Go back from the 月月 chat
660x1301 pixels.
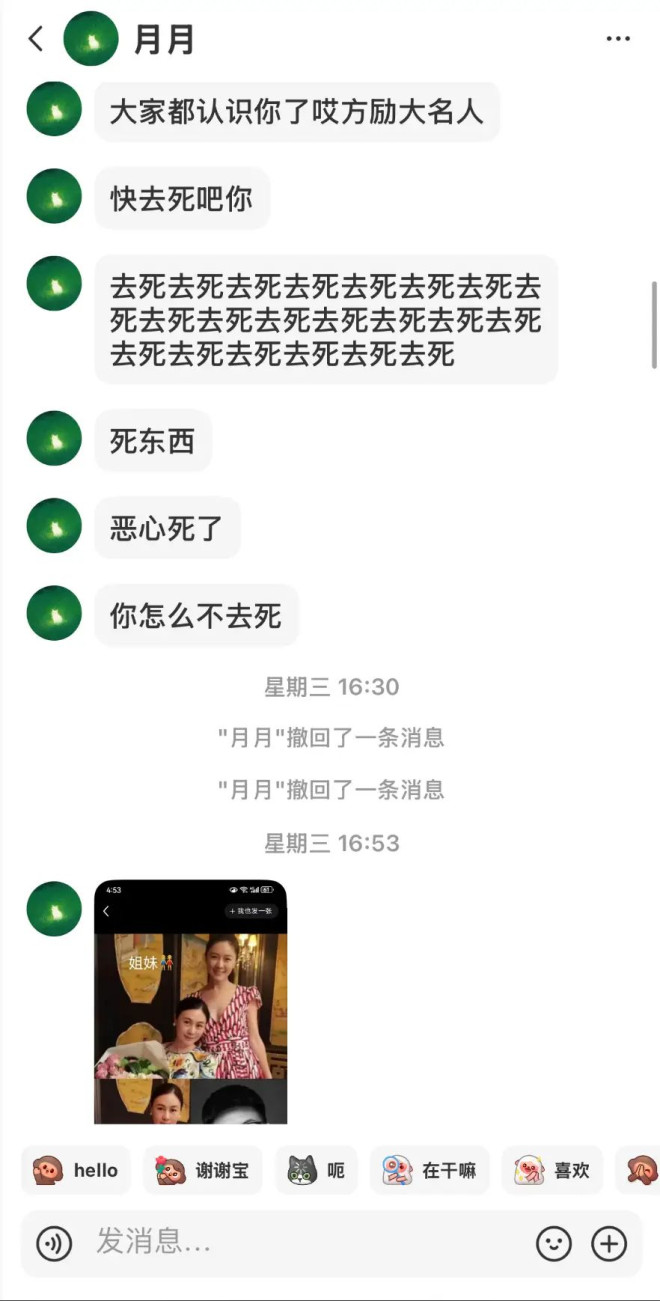coord(36,39)
